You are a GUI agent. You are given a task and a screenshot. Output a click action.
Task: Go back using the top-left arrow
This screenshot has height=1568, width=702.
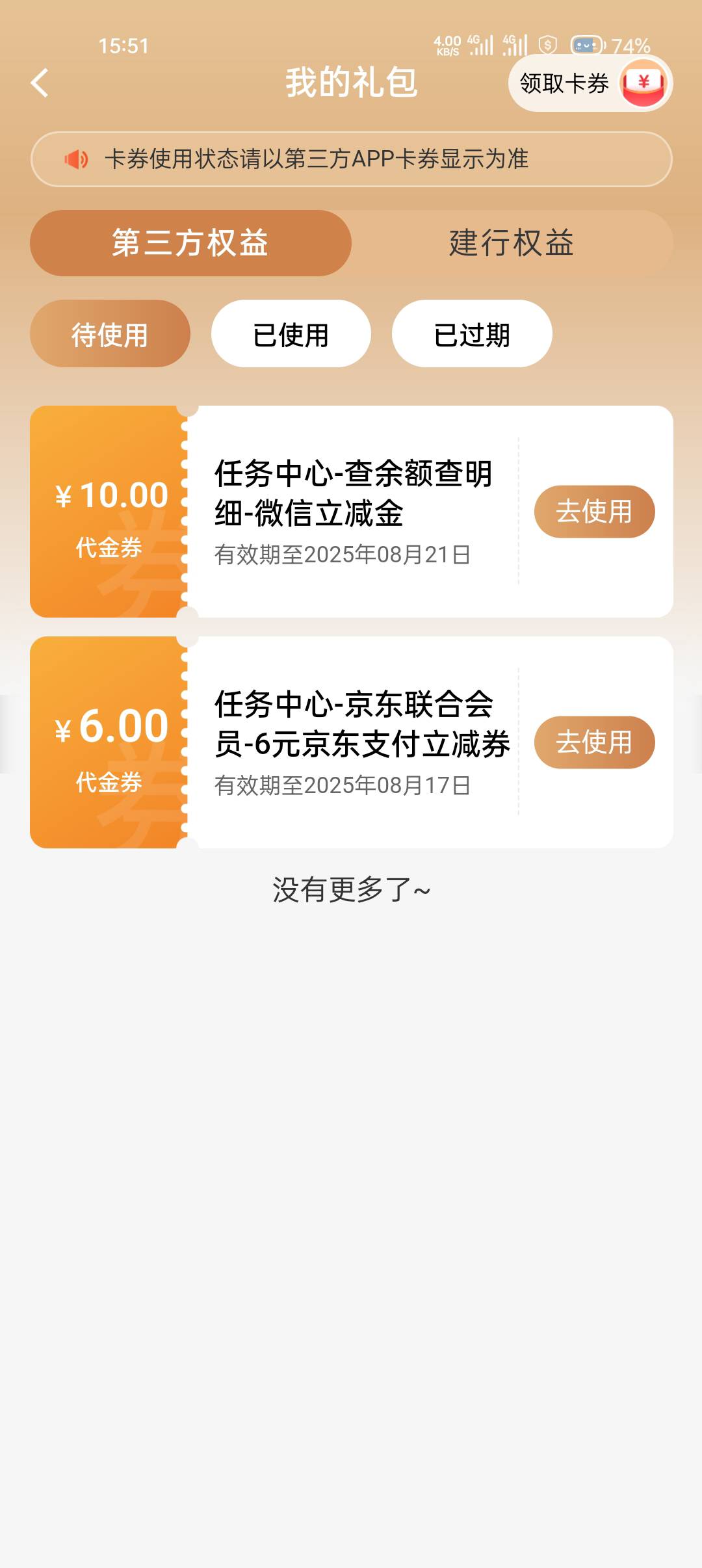pyautogui.click(x=40, y=83)
